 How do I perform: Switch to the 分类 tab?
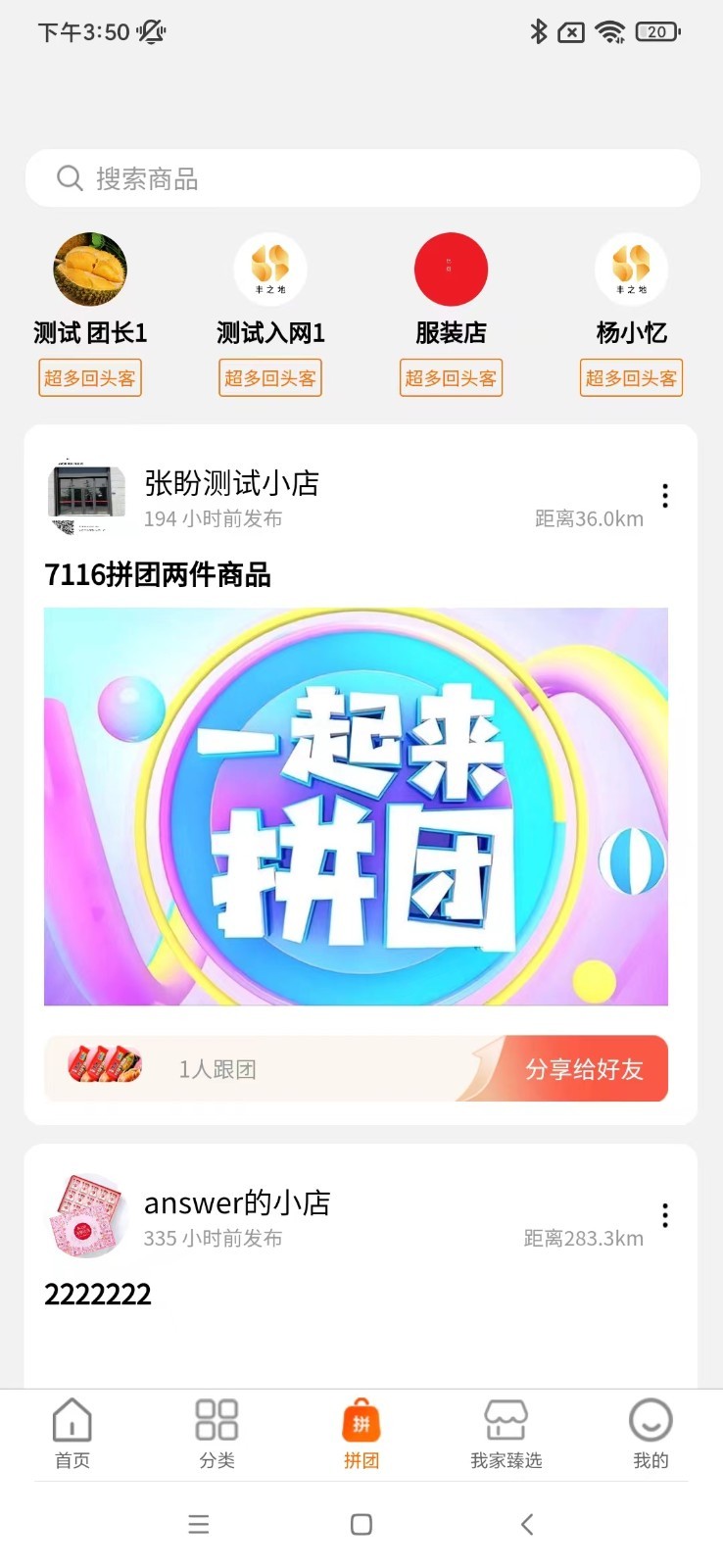(217, 1433)
